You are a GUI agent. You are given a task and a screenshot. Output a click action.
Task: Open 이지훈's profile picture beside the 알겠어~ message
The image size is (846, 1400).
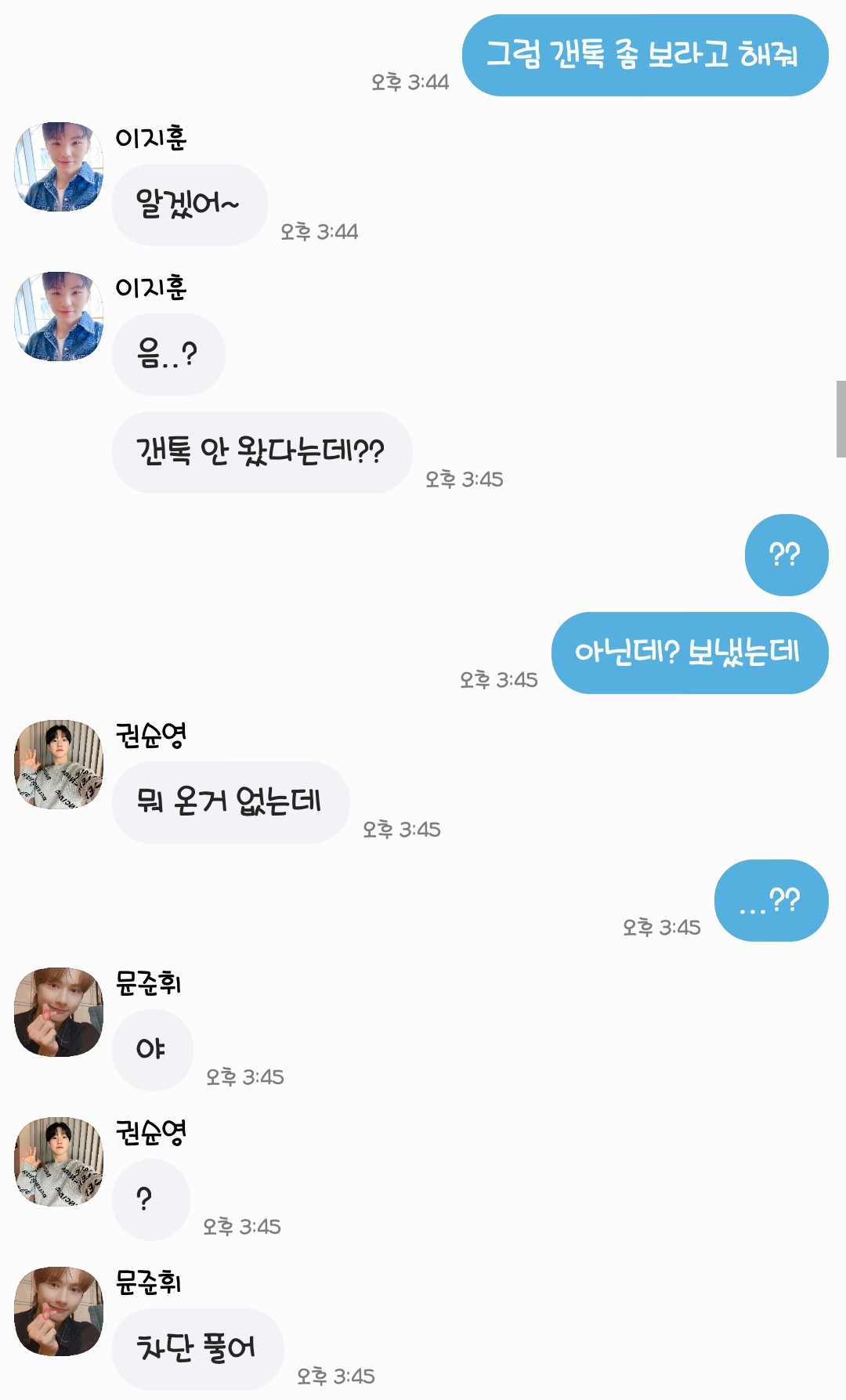pos(59,167)
